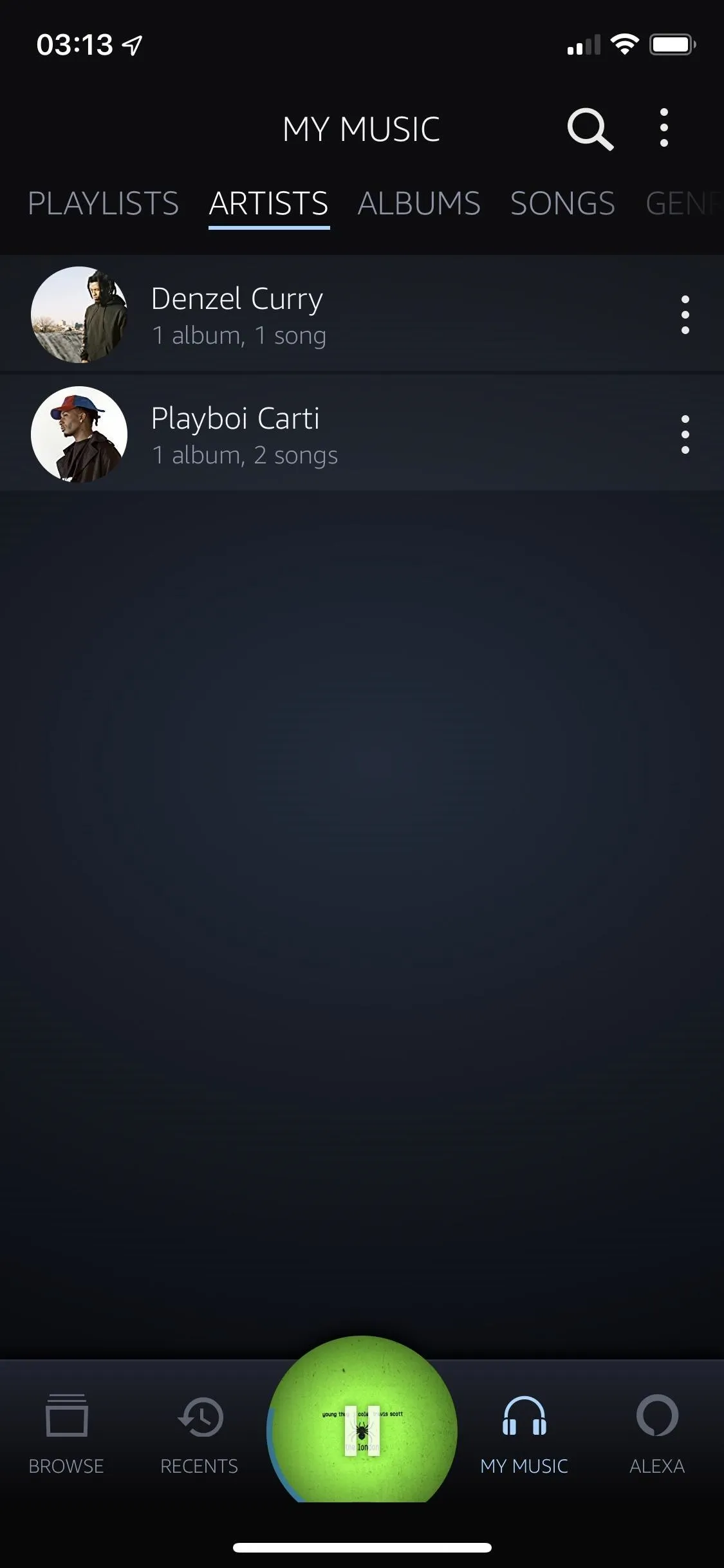Open the overflow menu in the header
724x1568 pixels.
point(664,128)
